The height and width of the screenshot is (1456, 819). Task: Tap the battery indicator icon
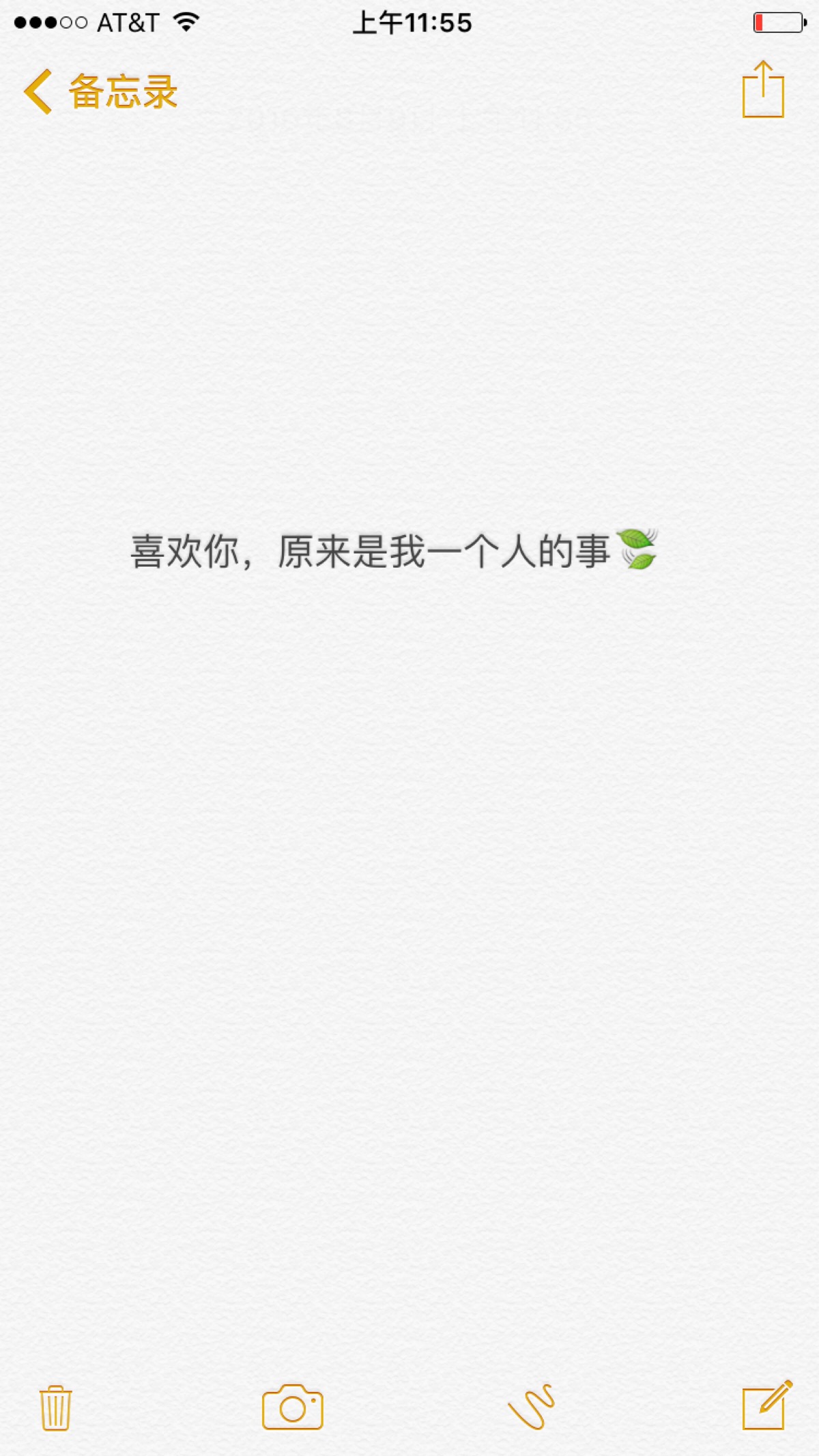click(x=777, y=21)
